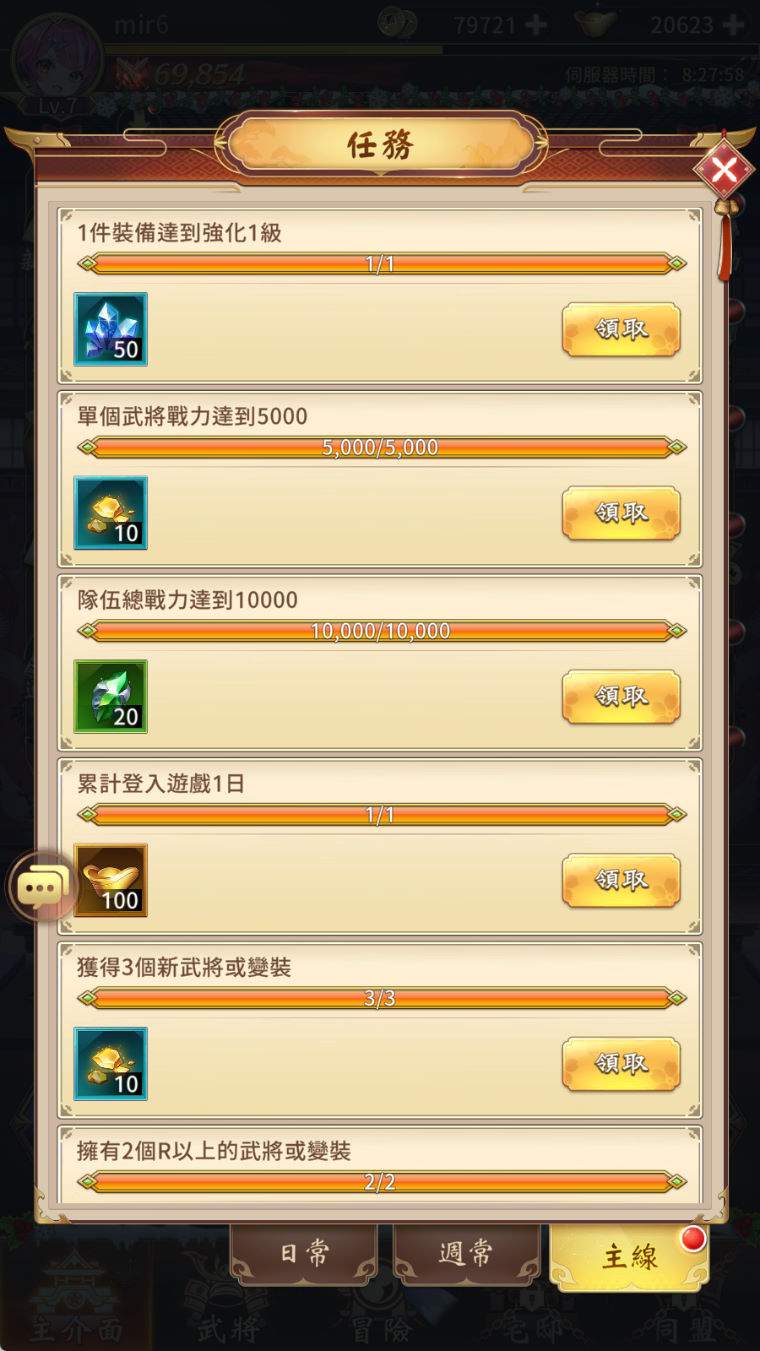View the 100 gold ingot reward item

tap(111, 880)
